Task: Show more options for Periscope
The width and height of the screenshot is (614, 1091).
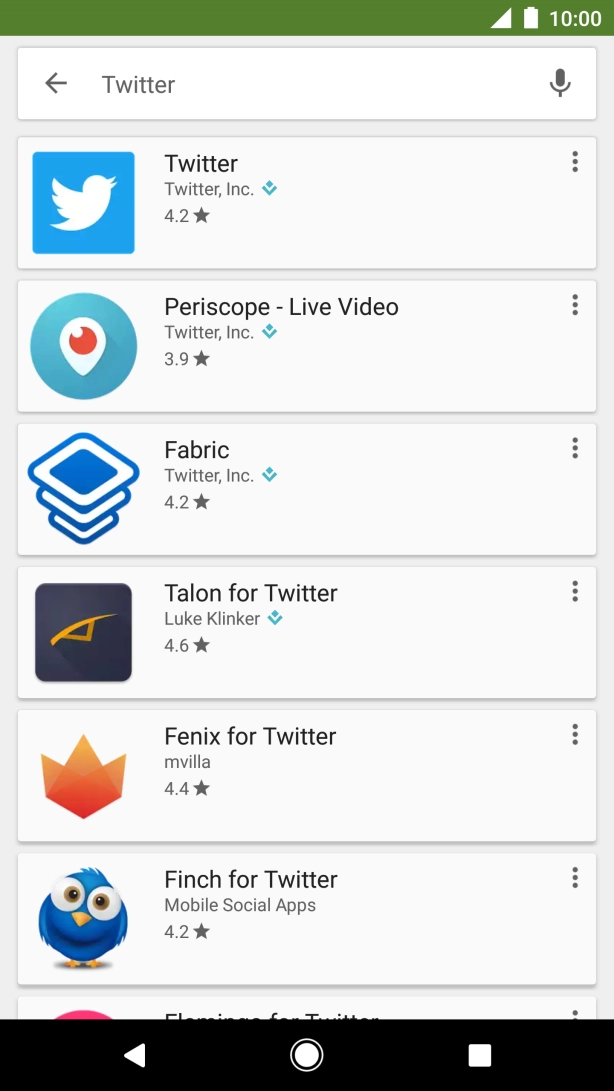Action: click(575, 305)
